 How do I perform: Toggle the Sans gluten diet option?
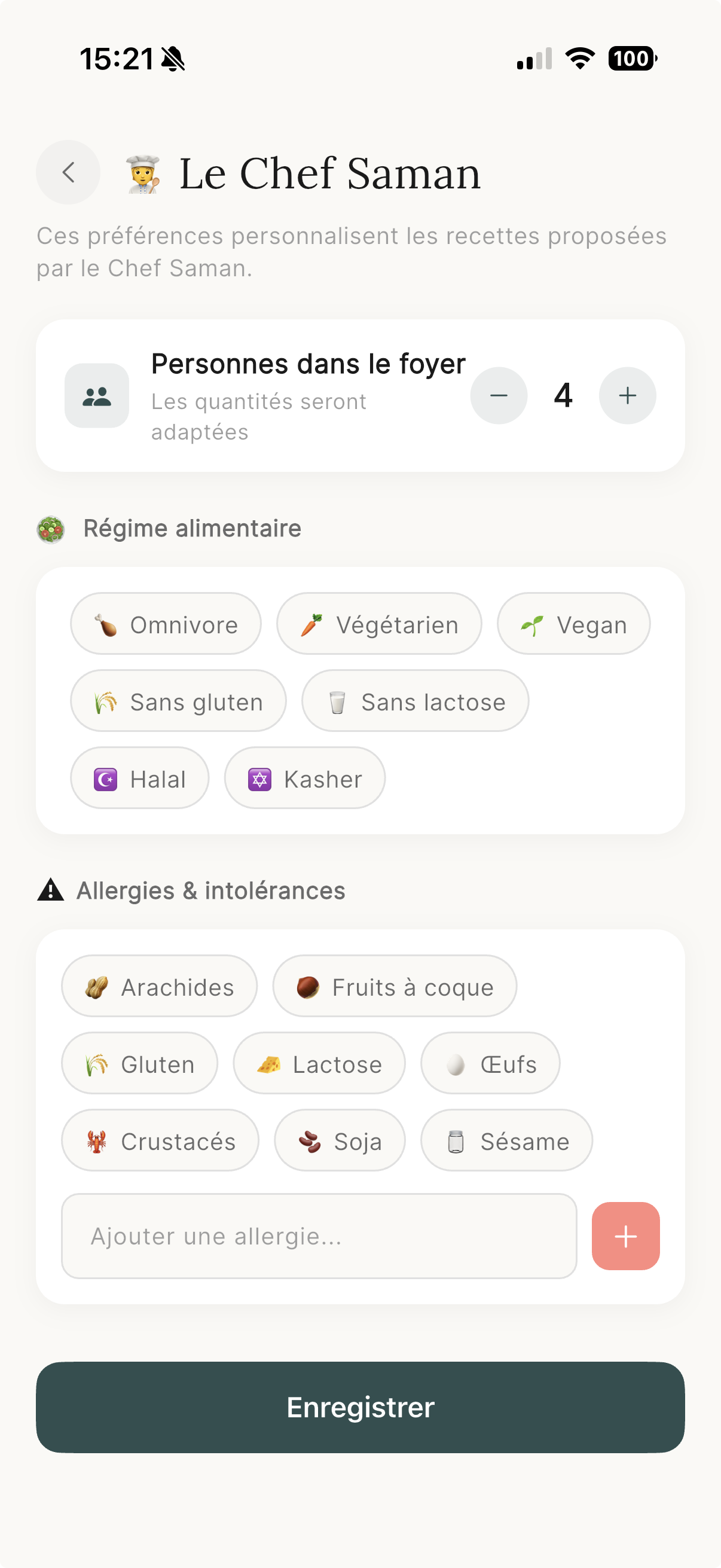pyautogui.click(x=178, y=701)
